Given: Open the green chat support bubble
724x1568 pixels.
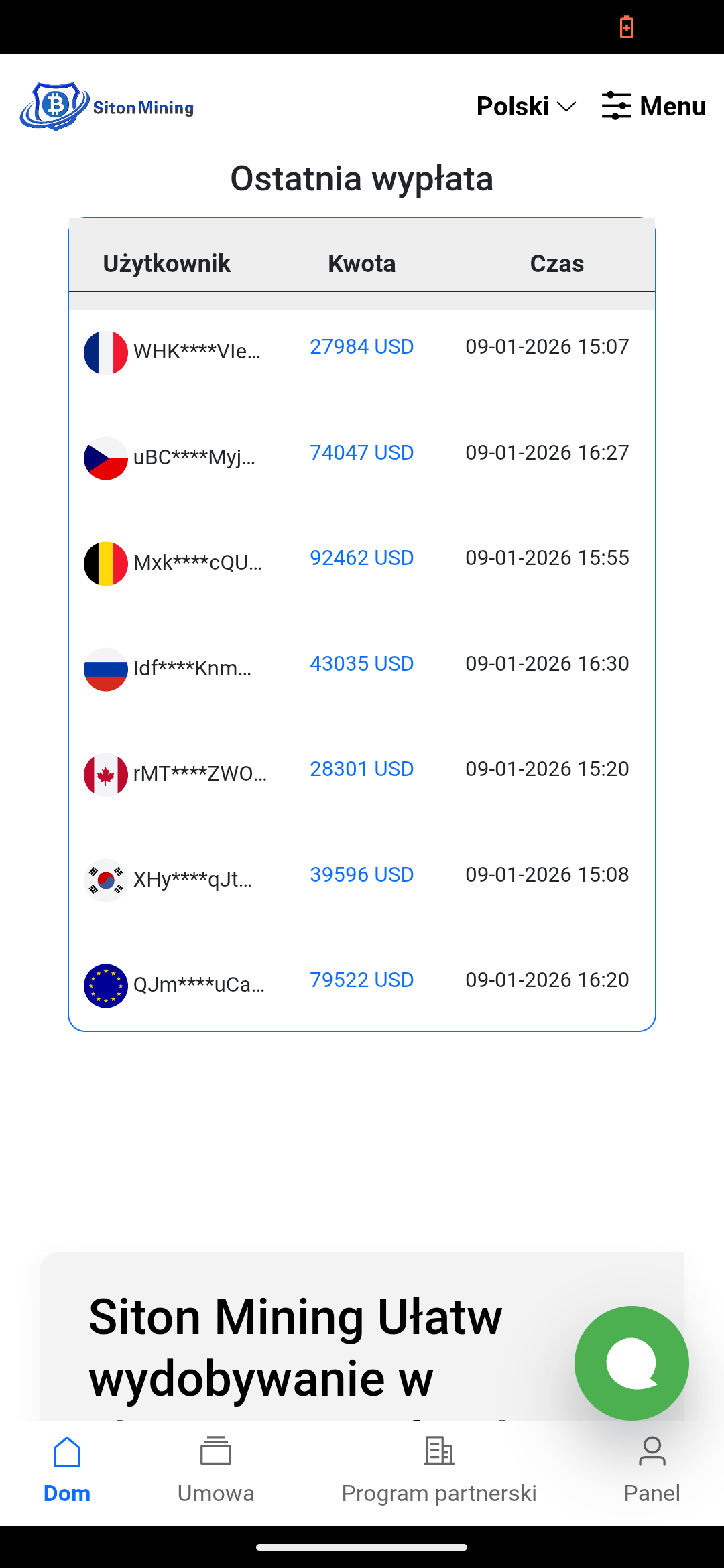Looking at the screenshot, I should [x=631, y=1362].
